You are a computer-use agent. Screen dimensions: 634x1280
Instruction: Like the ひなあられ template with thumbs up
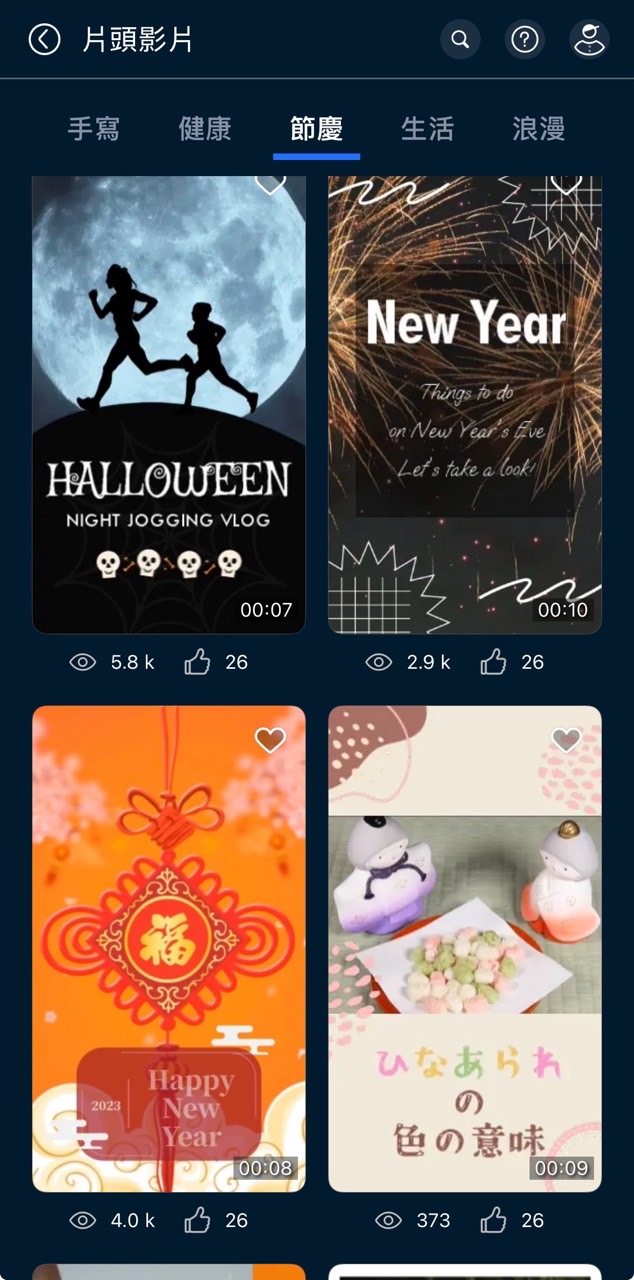[494, 1220]
